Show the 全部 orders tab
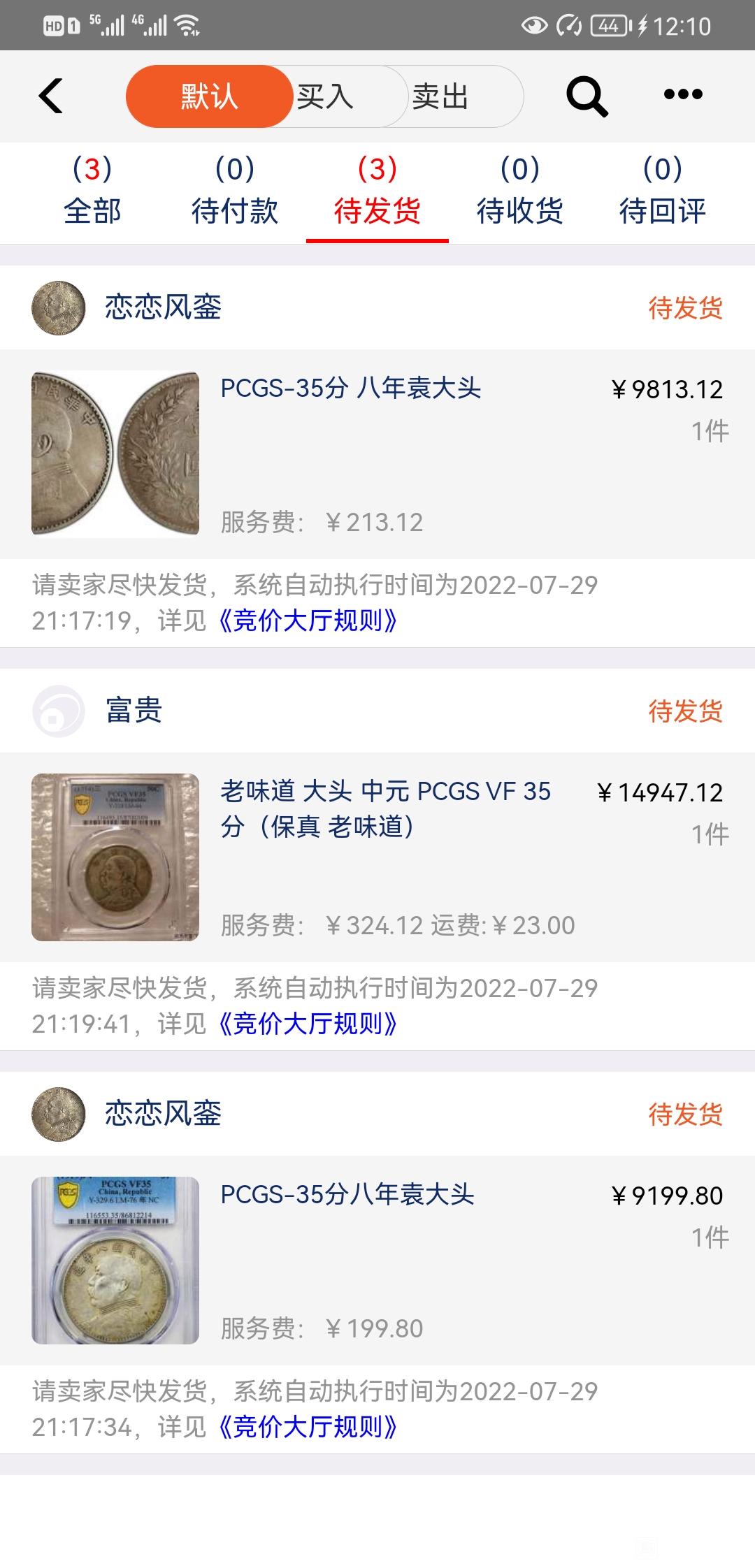The width and height of the screenshot is (755, 1568). (x=92, y=191)
